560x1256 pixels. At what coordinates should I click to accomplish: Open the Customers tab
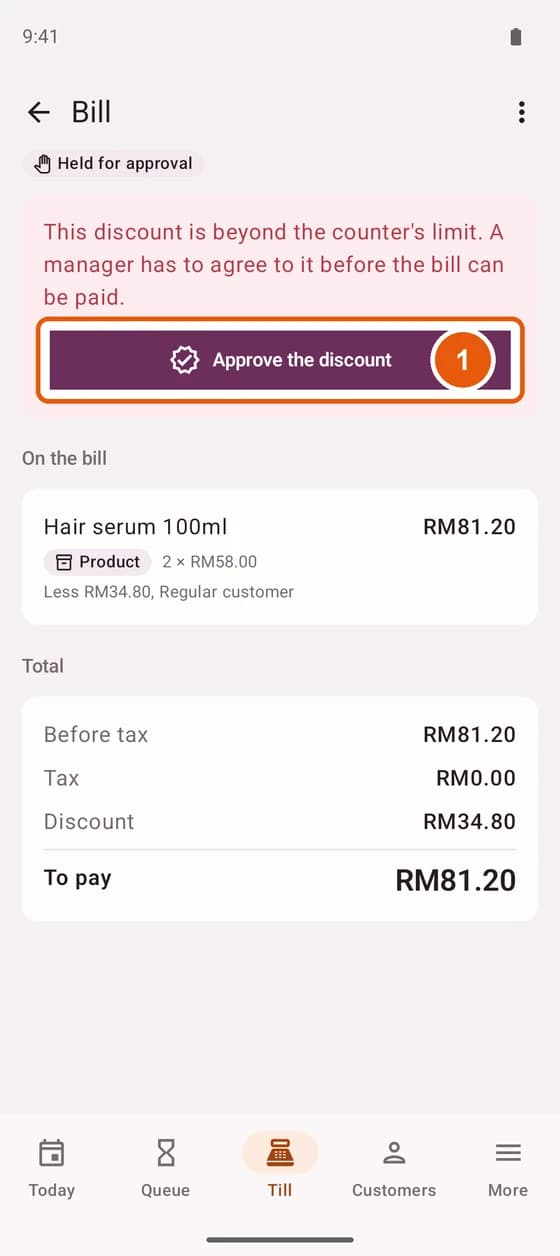[394, 1167]
